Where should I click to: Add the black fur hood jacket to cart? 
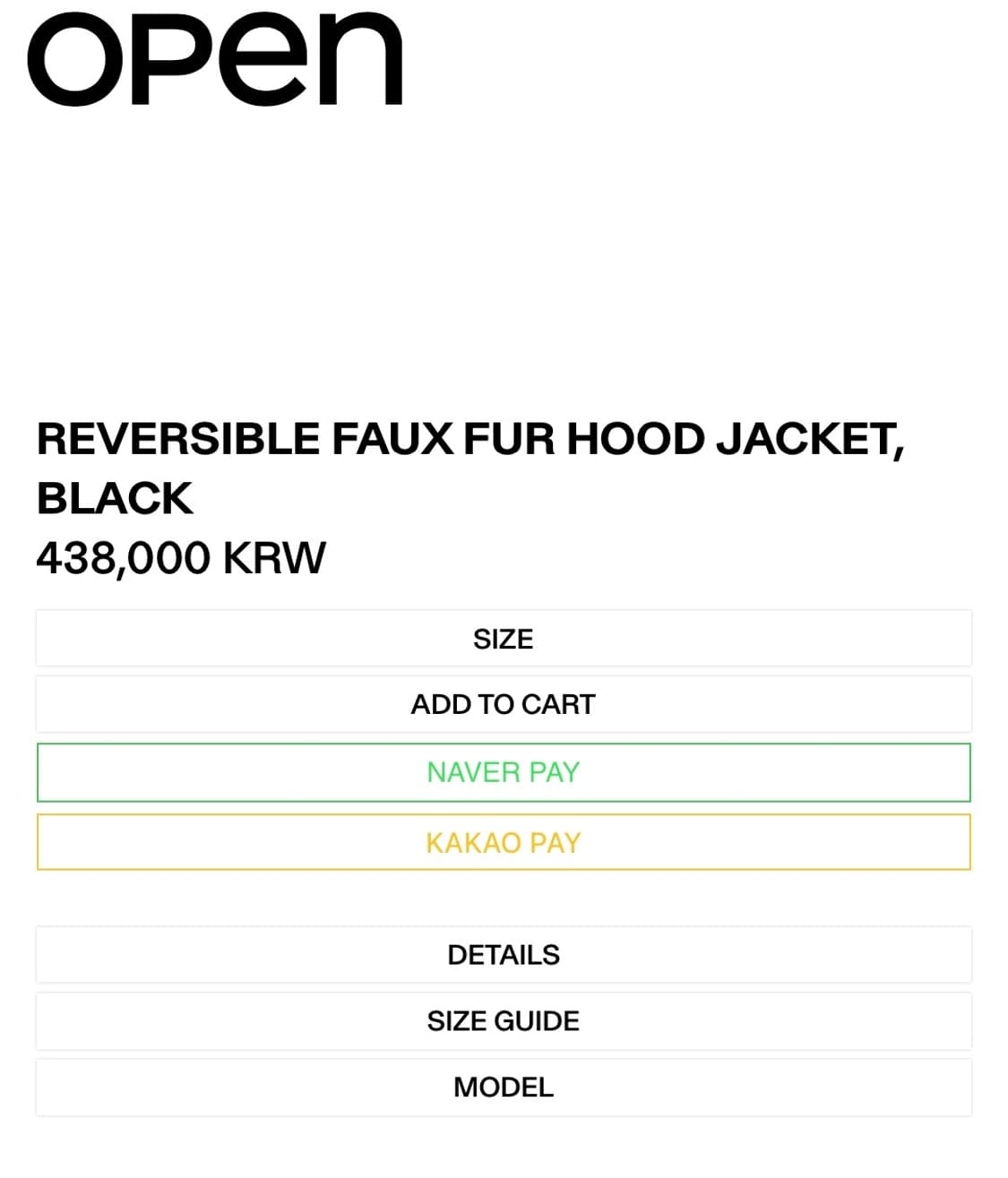[x=504, y=704]
